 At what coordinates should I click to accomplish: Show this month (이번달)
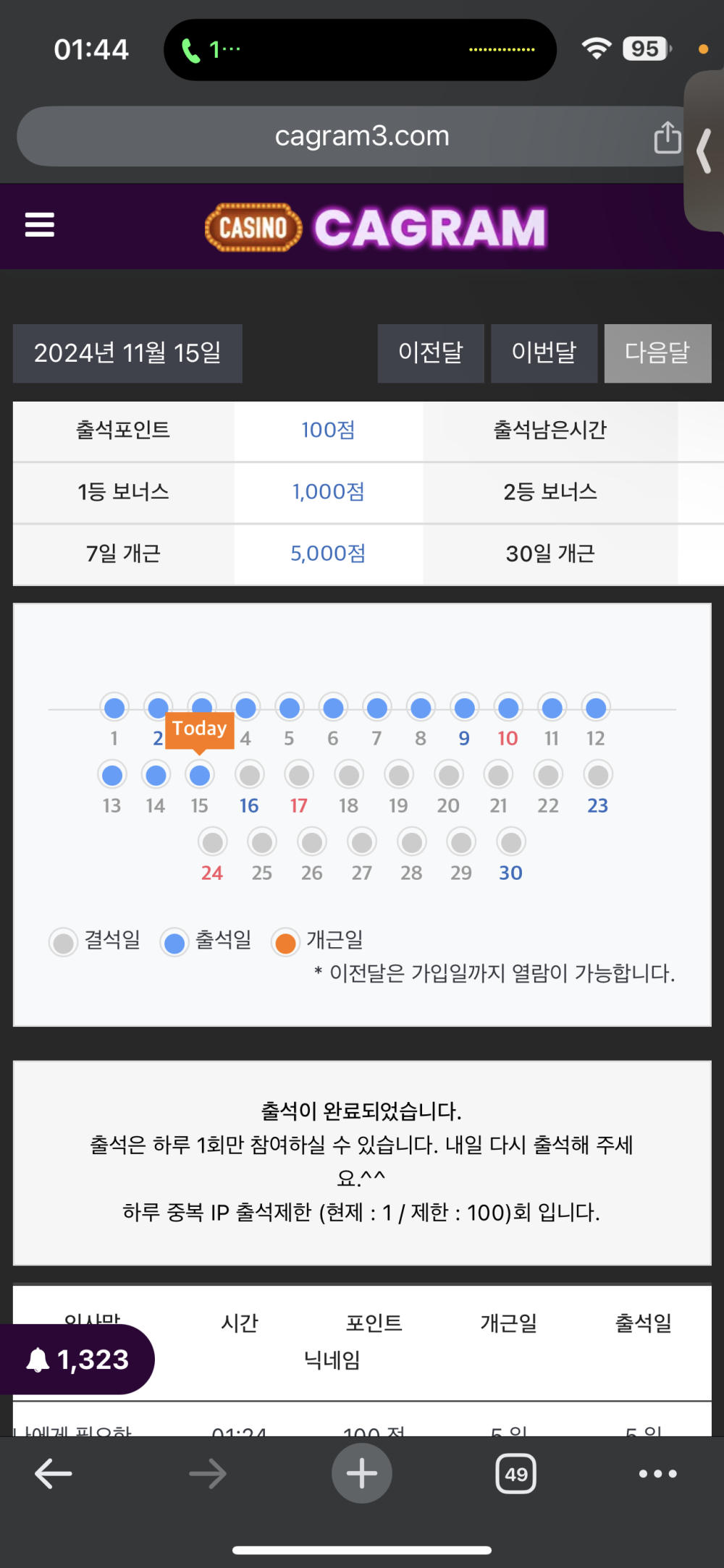click(544, 353)
